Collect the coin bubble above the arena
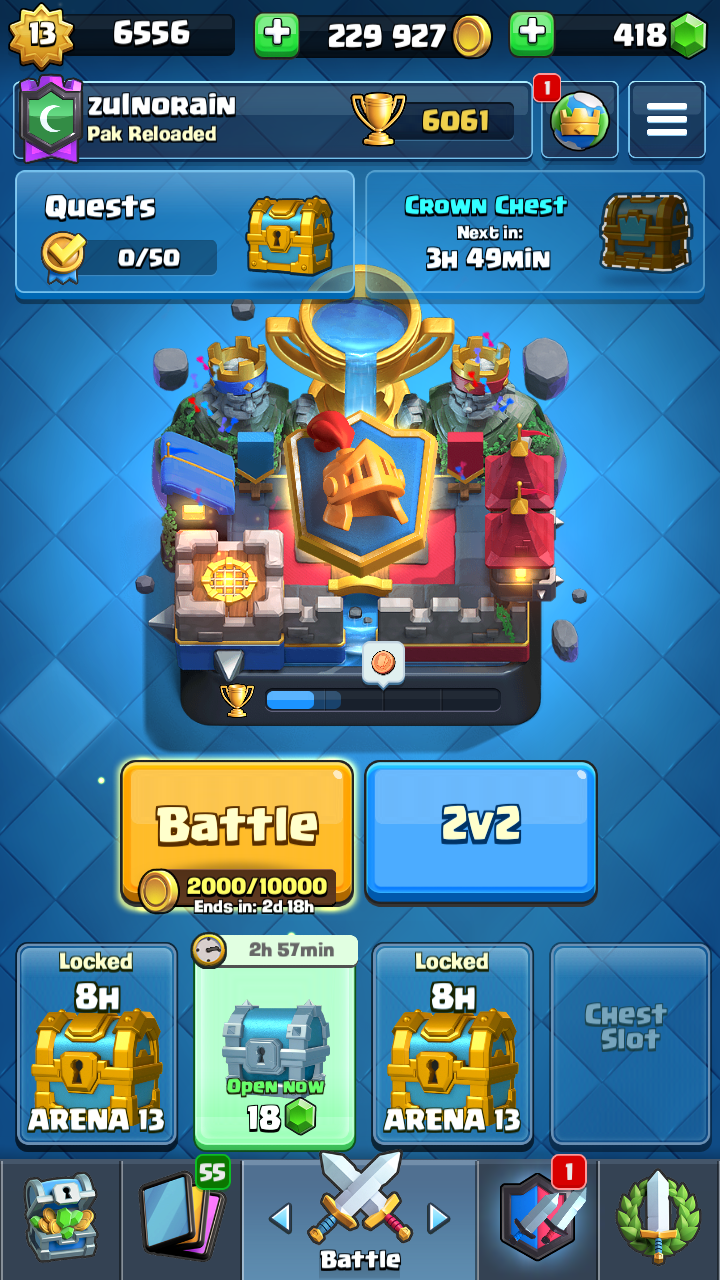Image resolution: width=720 pixels, height=1280 pixels. pyautogui.click(x=384, y=662)
